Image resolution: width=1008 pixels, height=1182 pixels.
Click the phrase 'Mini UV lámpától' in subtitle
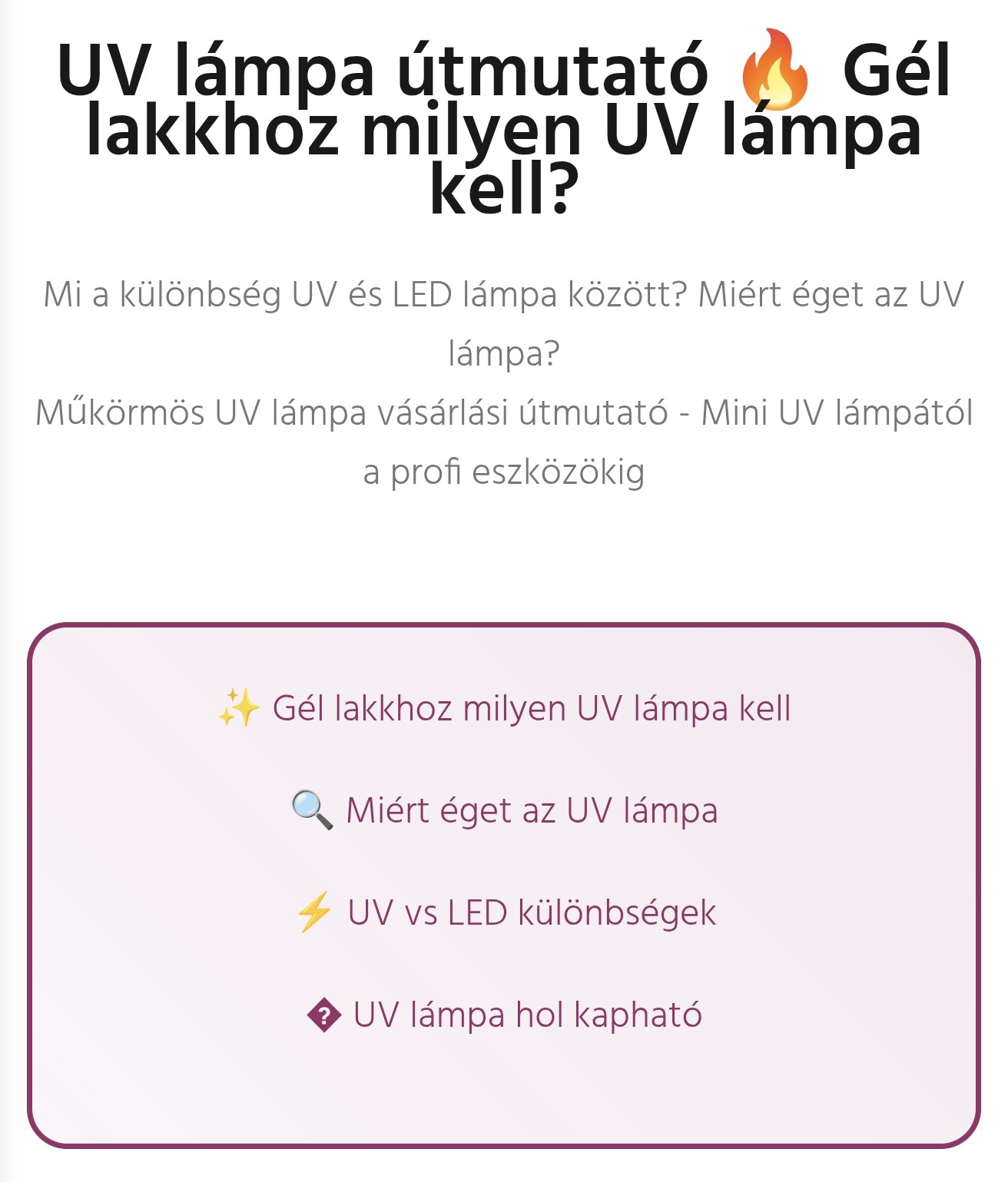click(837, 412)
